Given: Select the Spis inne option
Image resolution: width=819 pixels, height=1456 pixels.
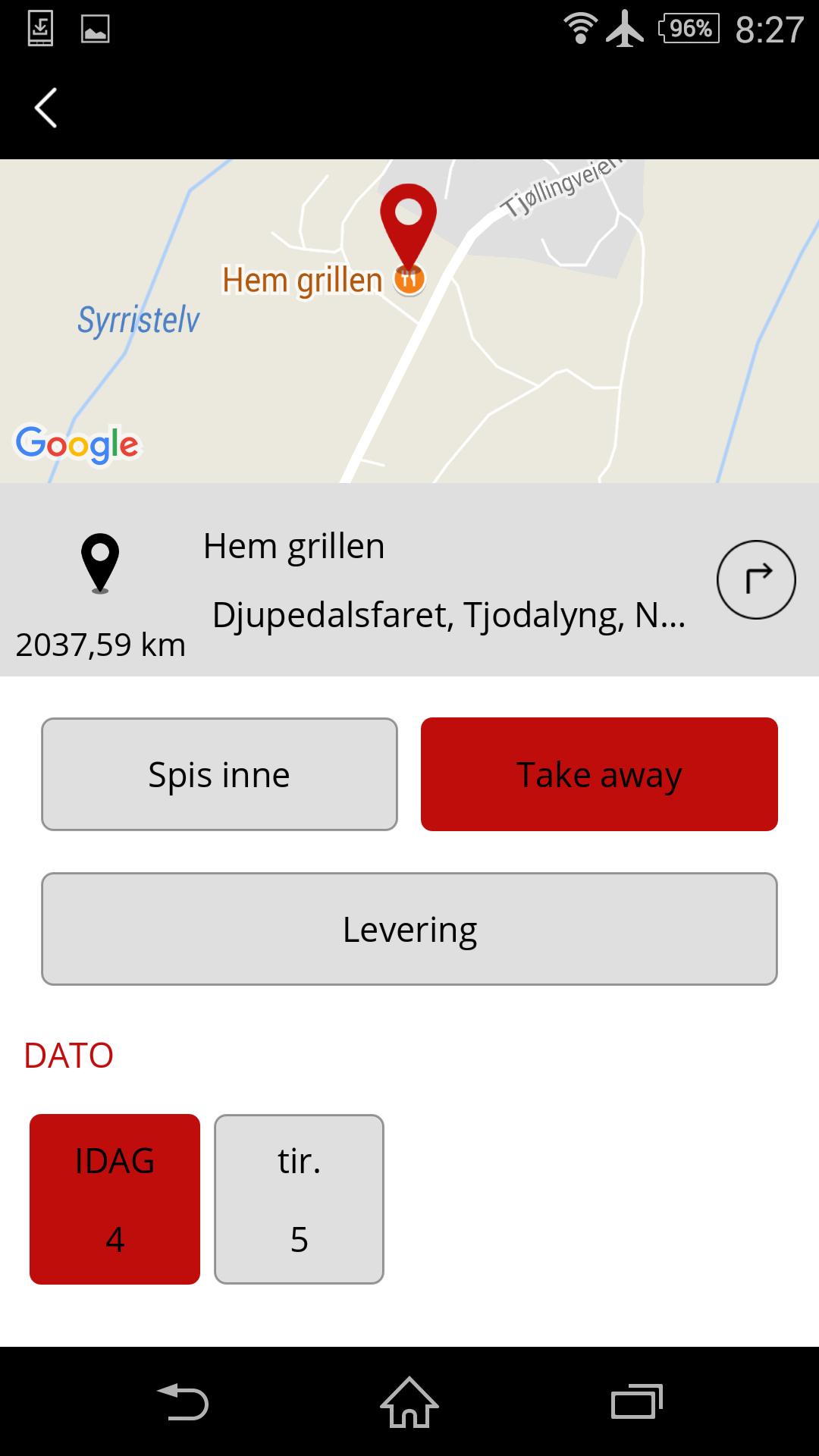Looking at the screenshot, I should tap(218, 773).
